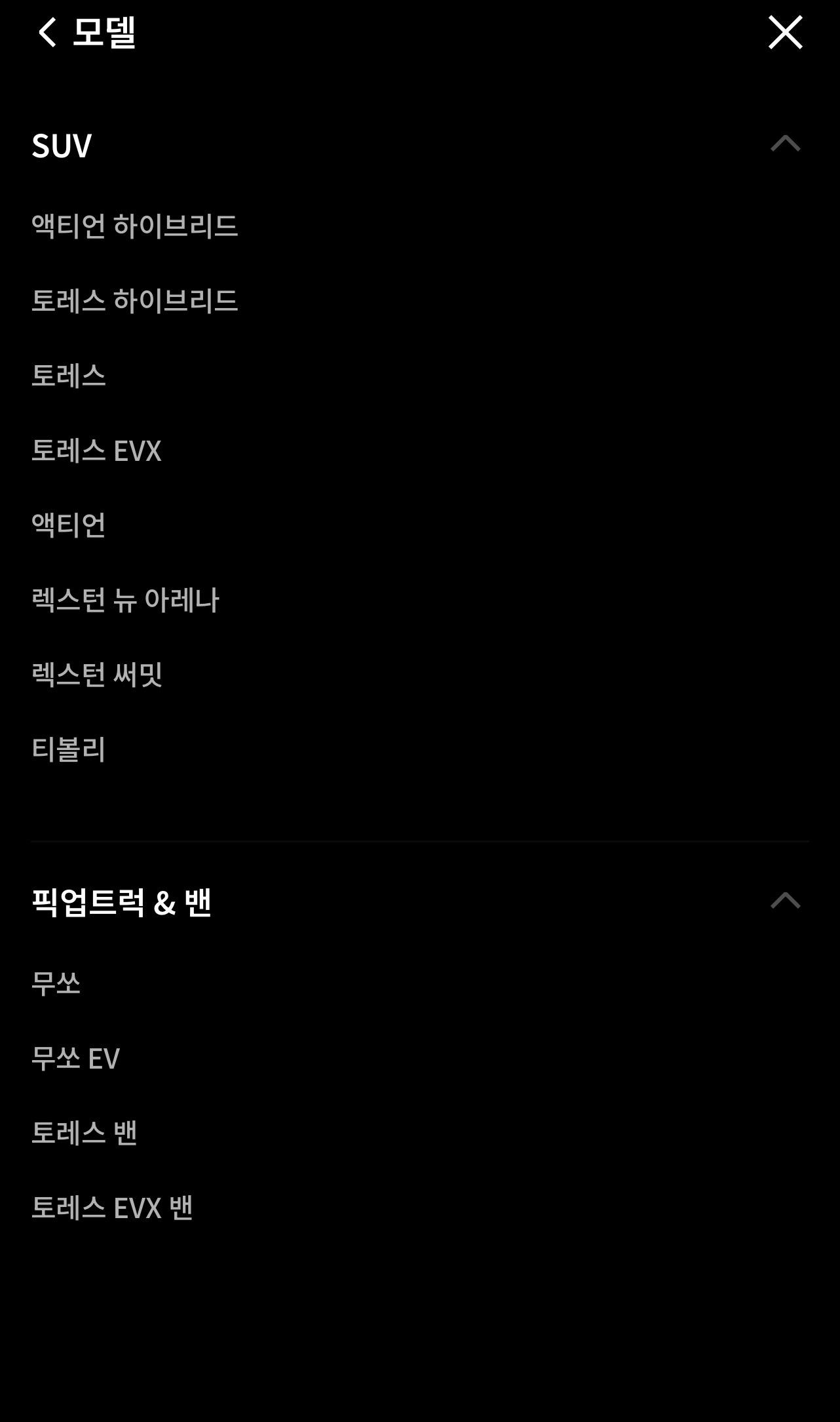Collapse the SUV section

785,144
